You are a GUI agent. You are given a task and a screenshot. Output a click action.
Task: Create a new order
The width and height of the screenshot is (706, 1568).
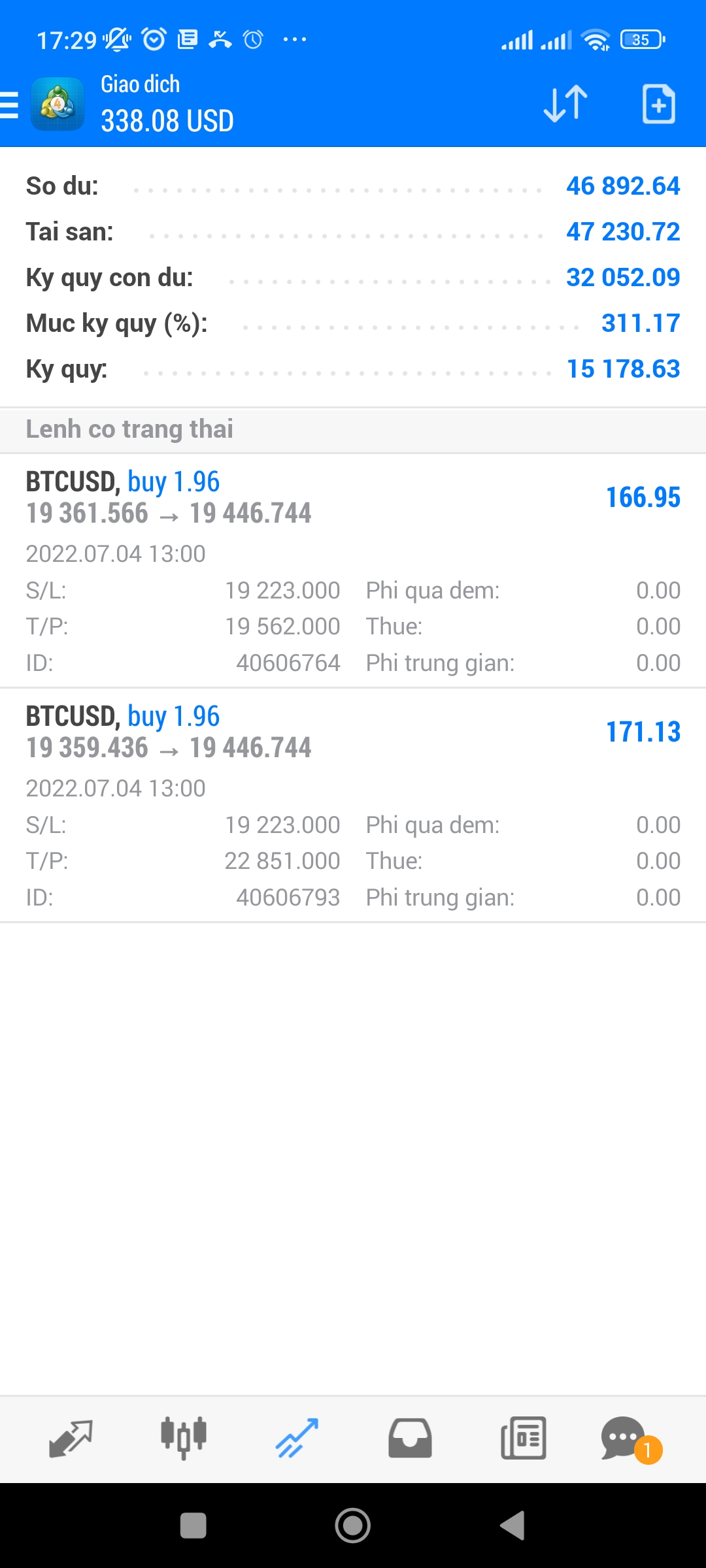658,103
